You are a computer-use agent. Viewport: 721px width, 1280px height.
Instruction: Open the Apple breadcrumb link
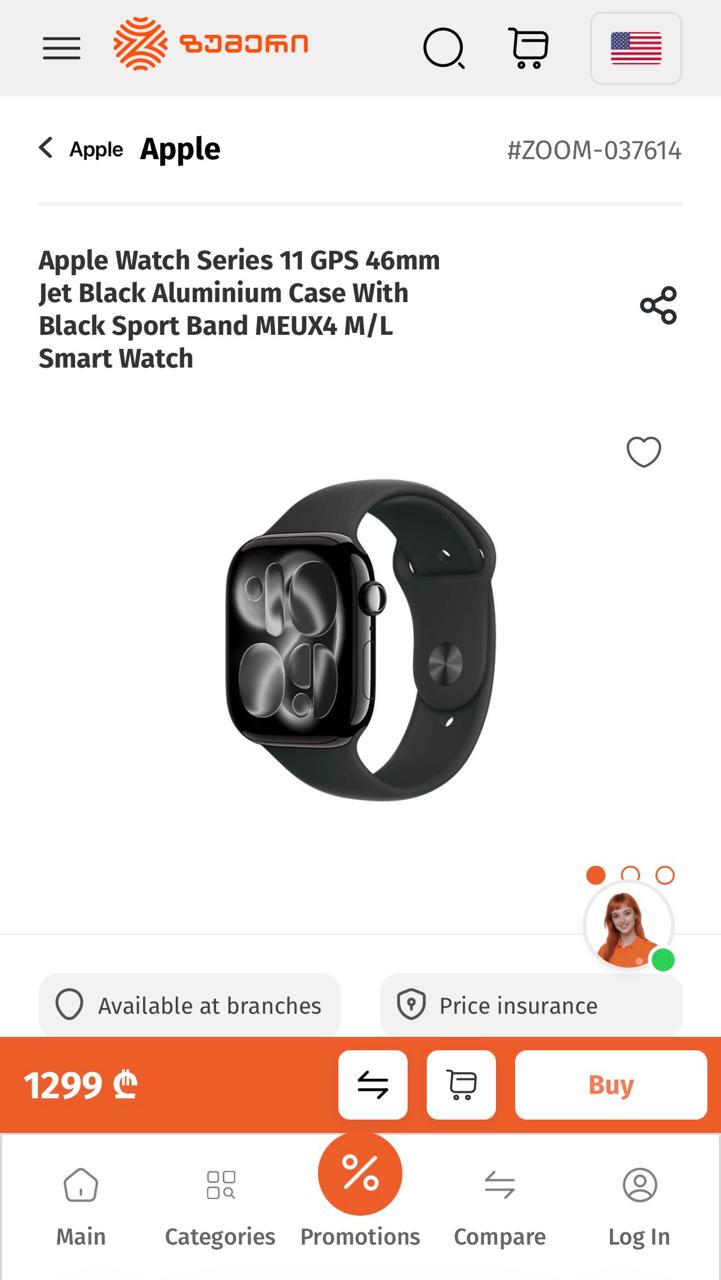(96, 149)
